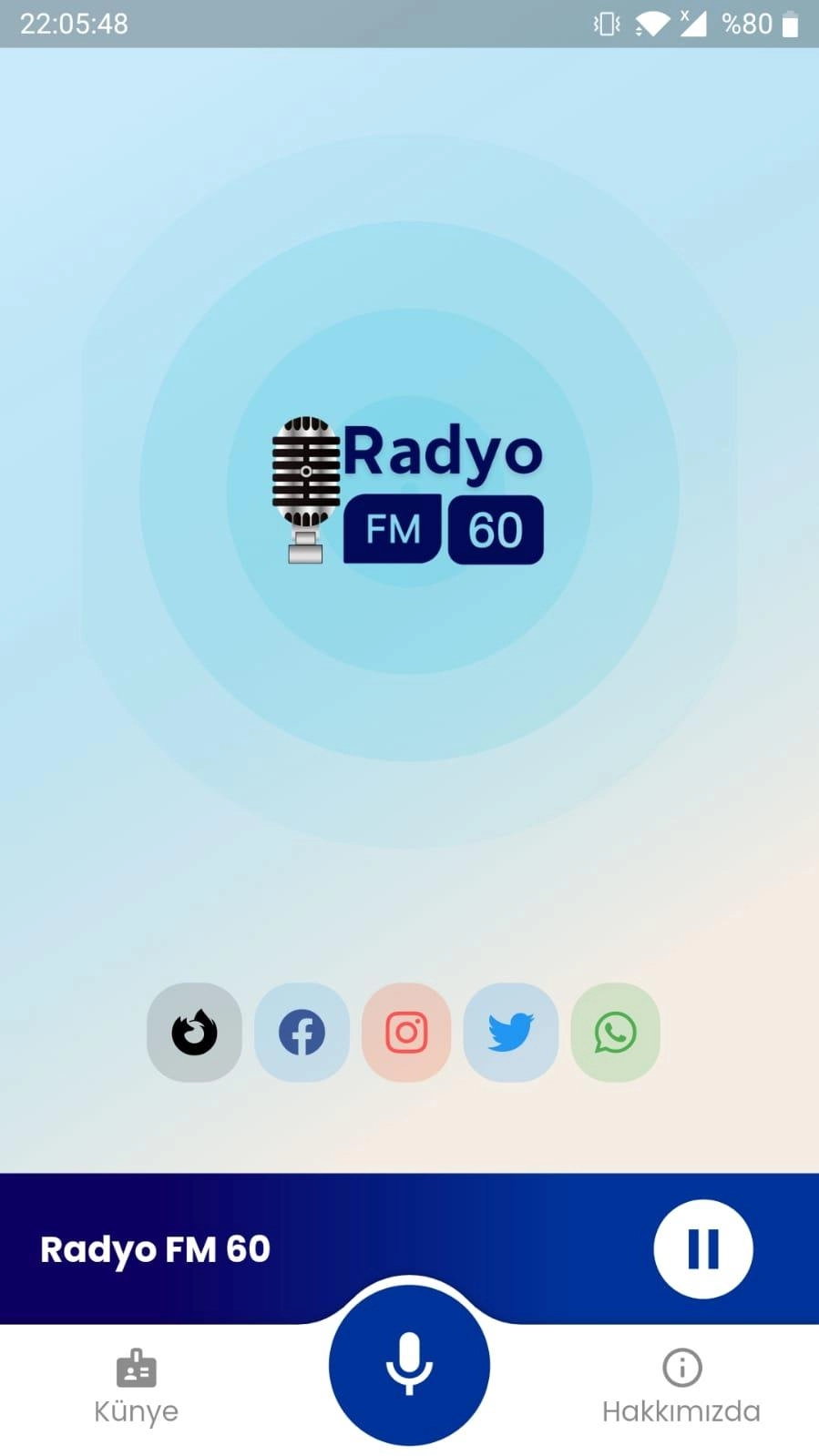Contact the station via WhatsApp icon
The image size is (819, 1456).
tap(615, 1033)
